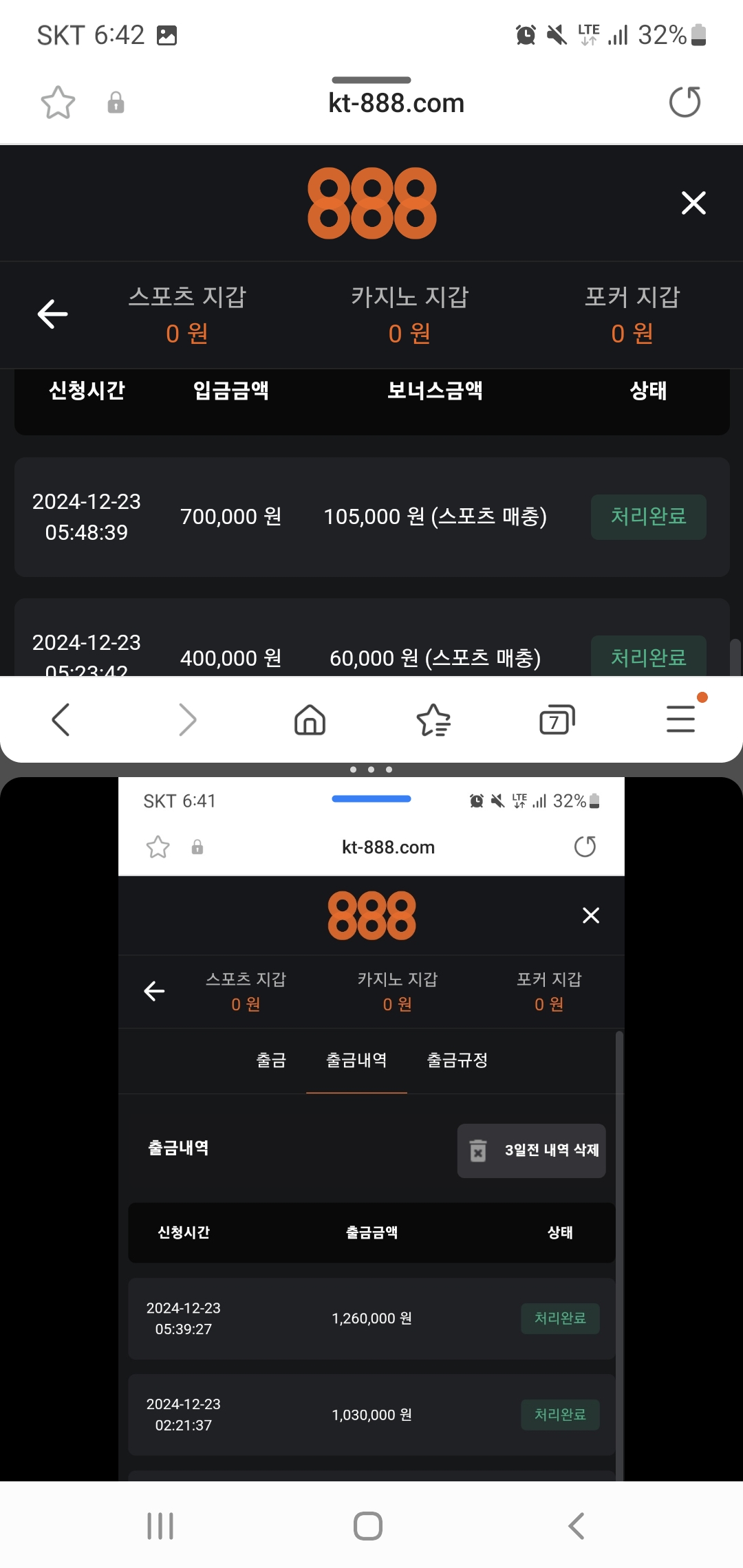Open recent apps from the navigation bar

[x=160, y=1526]
